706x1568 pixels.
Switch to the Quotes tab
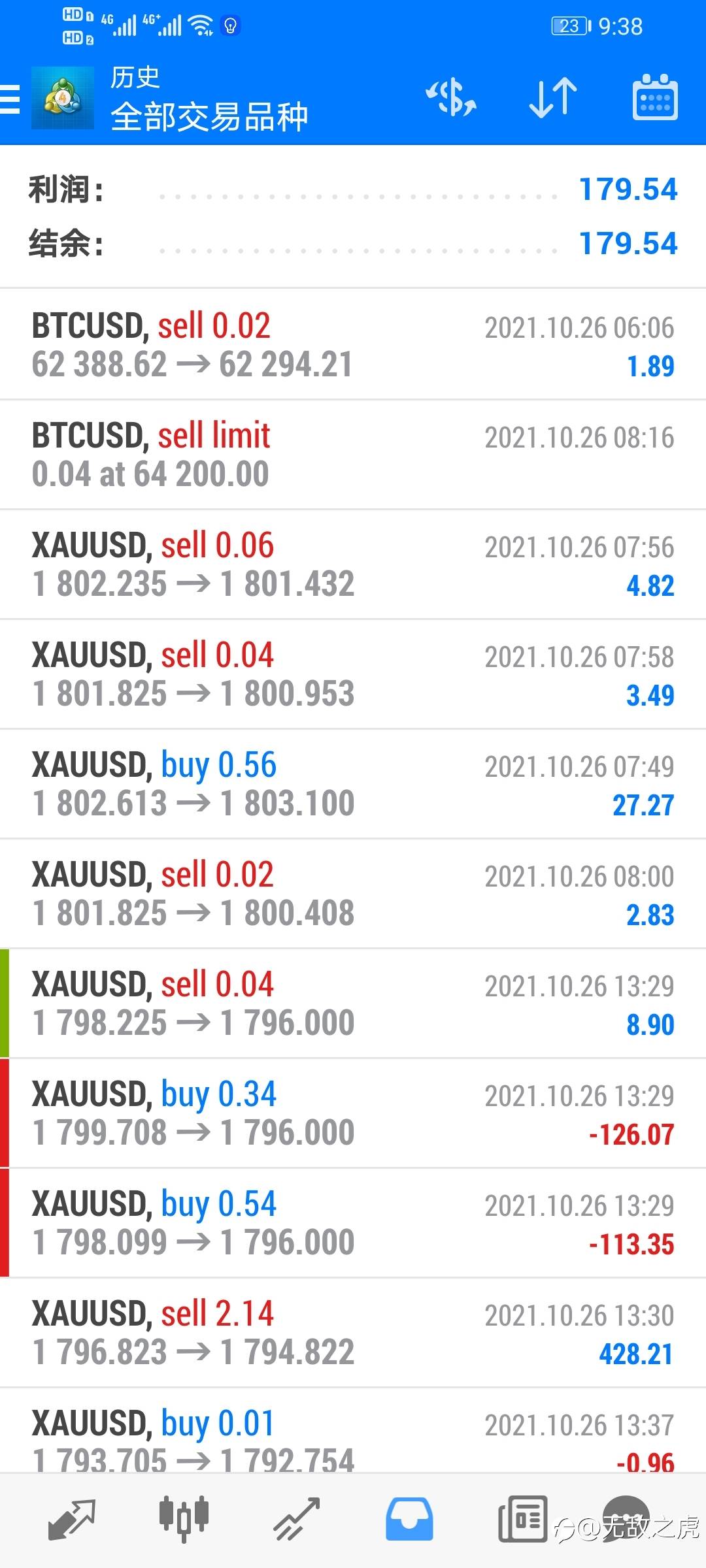pos(72,1518)
